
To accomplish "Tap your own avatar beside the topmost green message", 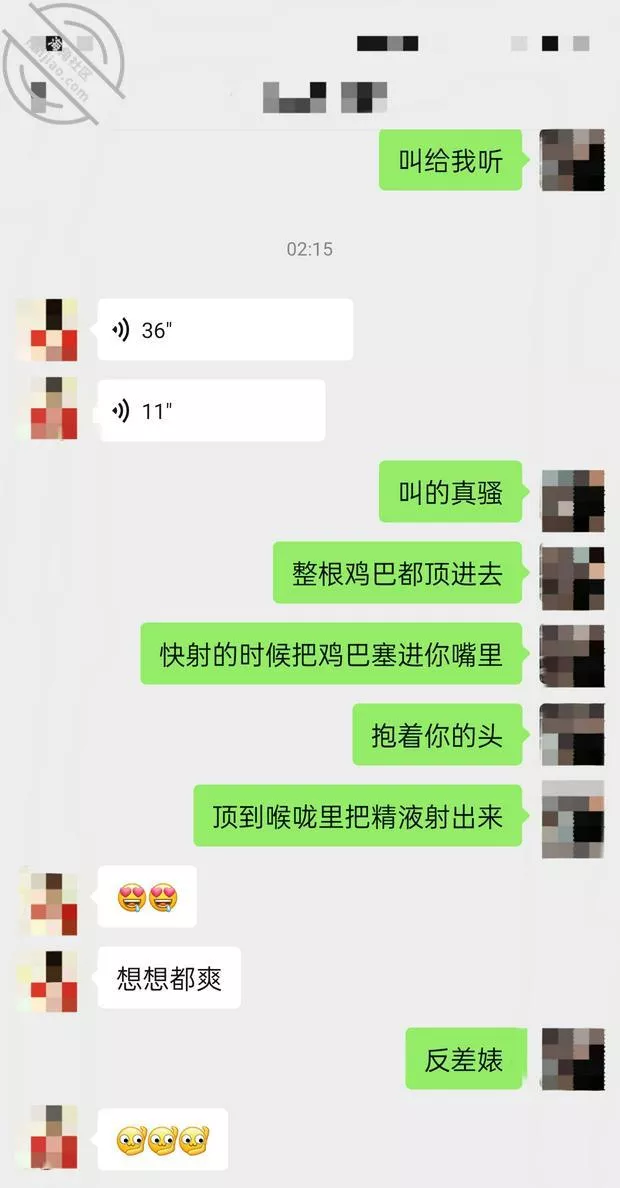I will [572, 160].
